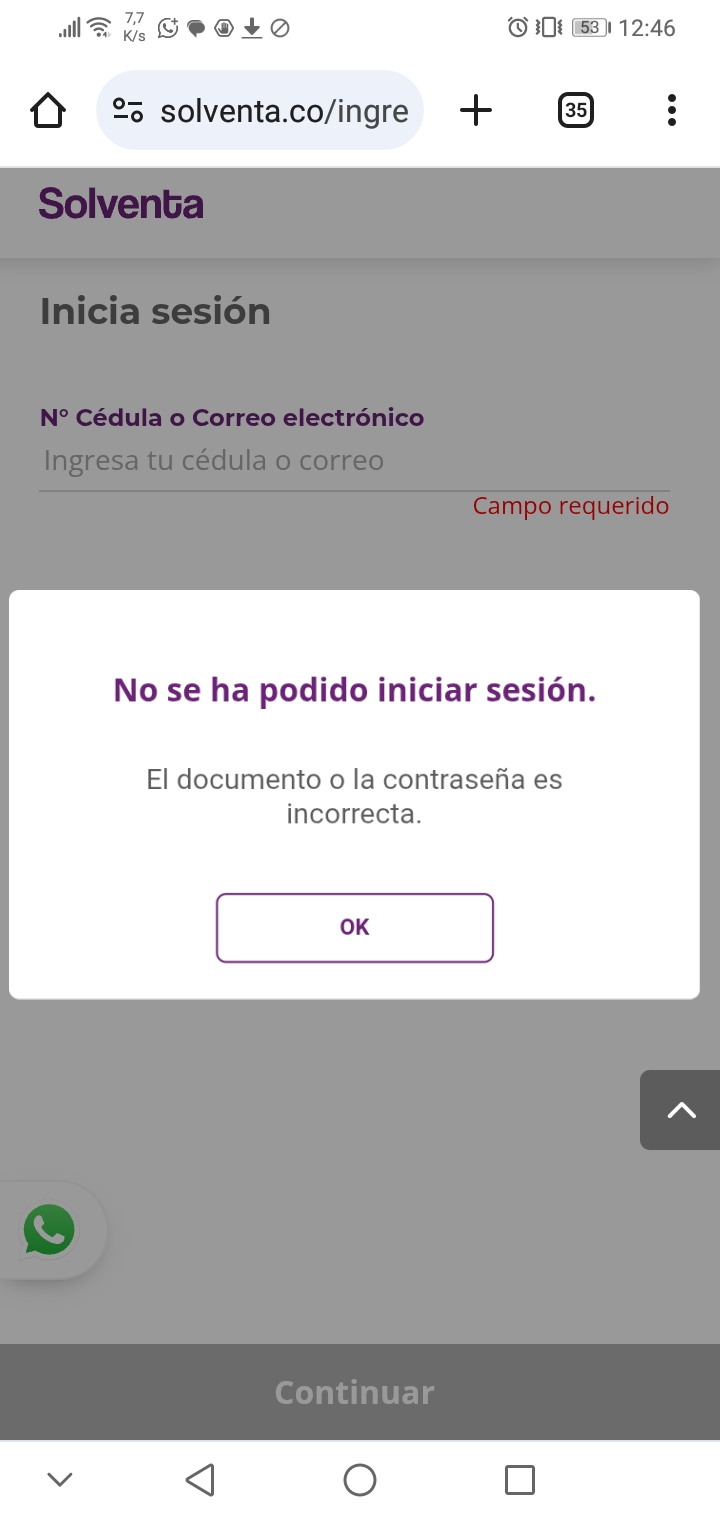Open the browser home page
This screenshot has width=720, height=1520.
click(x=48, y=110)
